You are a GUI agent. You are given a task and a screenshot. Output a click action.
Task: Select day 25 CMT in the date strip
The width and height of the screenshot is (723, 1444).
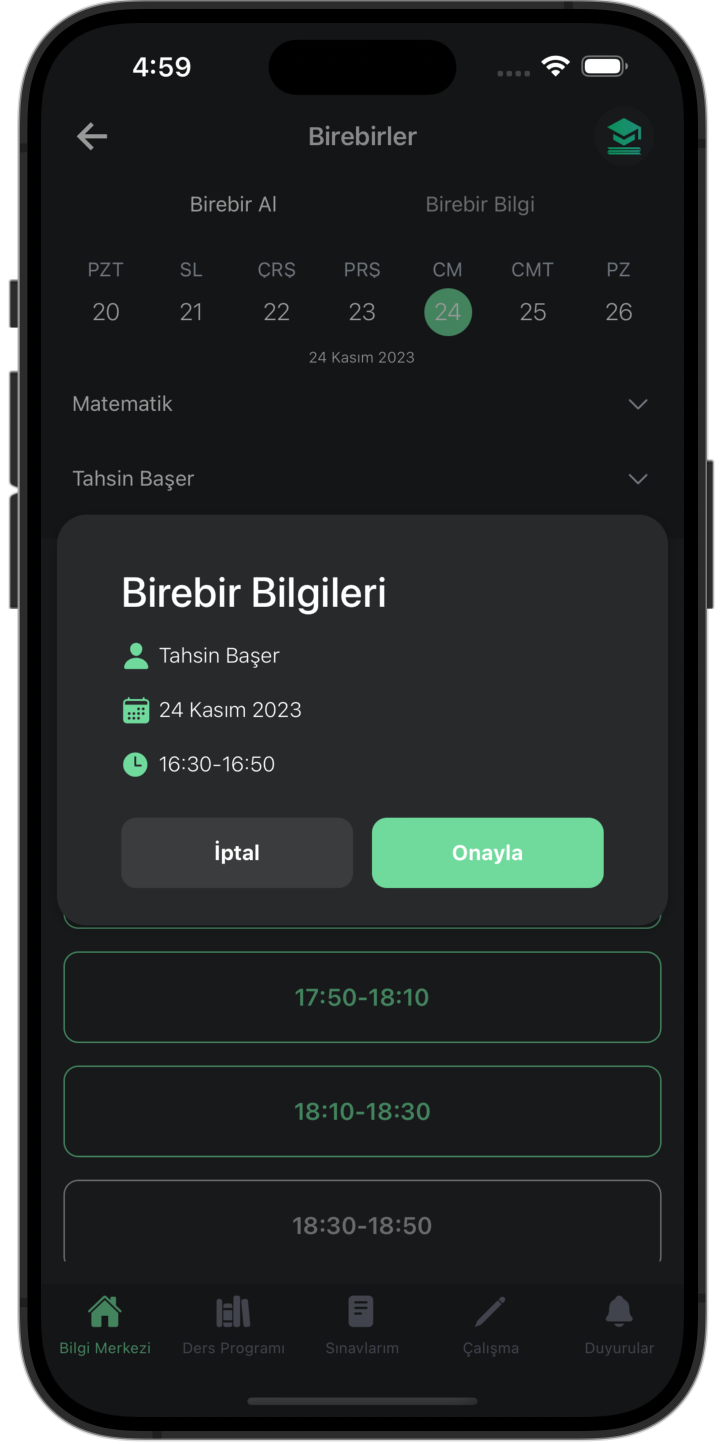pyautogui.click(x=533, y=312)
